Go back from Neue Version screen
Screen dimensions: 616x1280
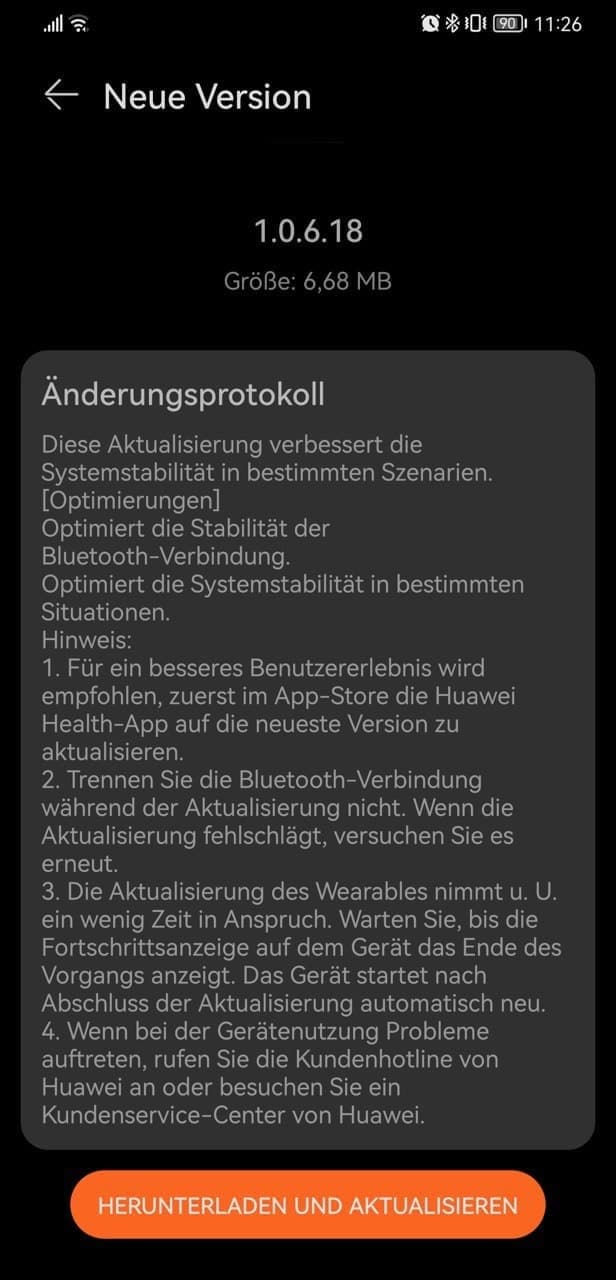(x=61, y=96)
